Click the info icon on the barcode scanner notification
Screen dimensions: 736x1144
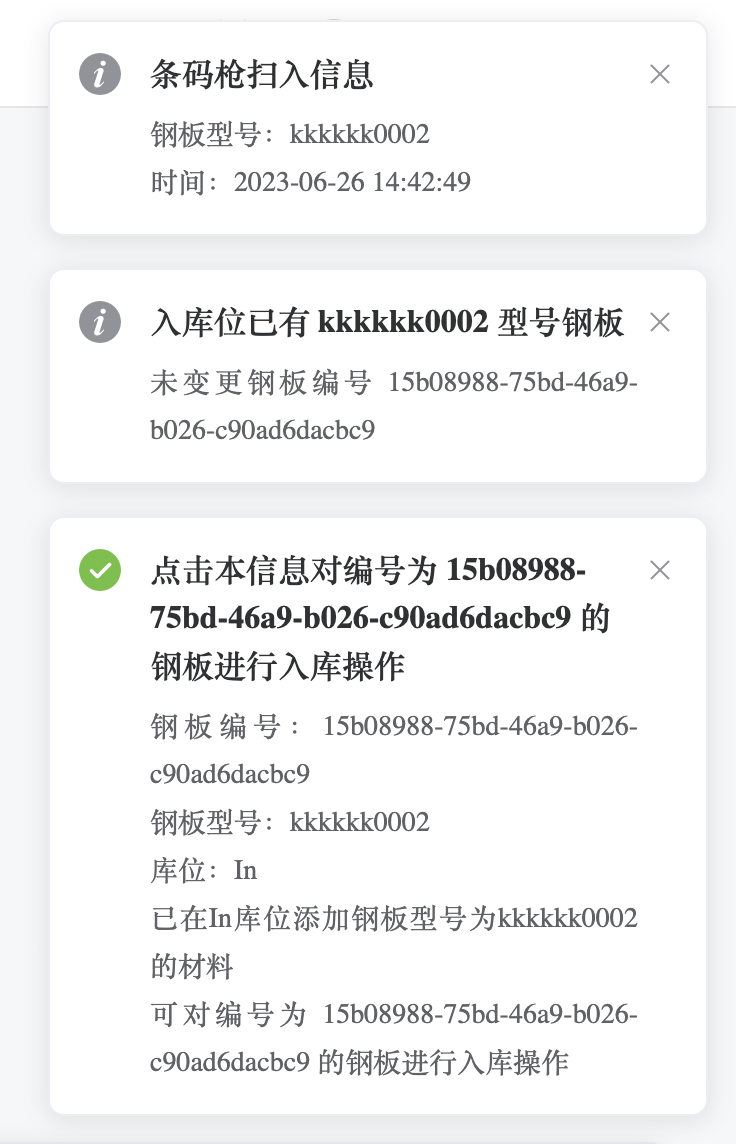[x=99, y=74]
